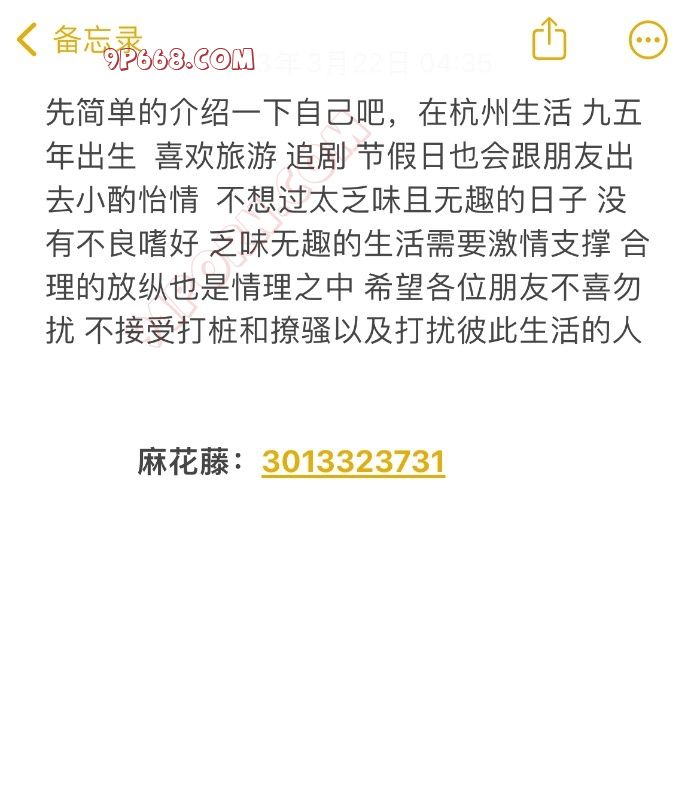Go back to the 备忘录 list
The width and height of the screenshot is (700, 799).
[x=80, y=40]
